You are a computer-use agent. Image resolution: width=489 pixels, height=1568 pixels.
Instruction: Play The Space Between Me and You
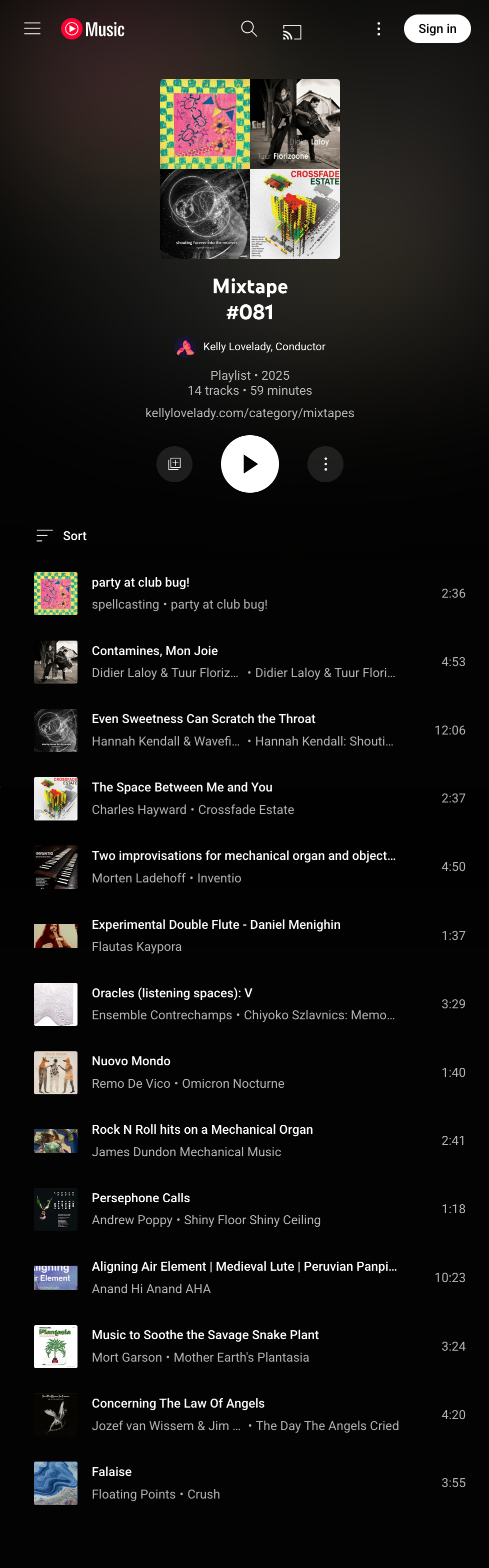coord(182,787)
